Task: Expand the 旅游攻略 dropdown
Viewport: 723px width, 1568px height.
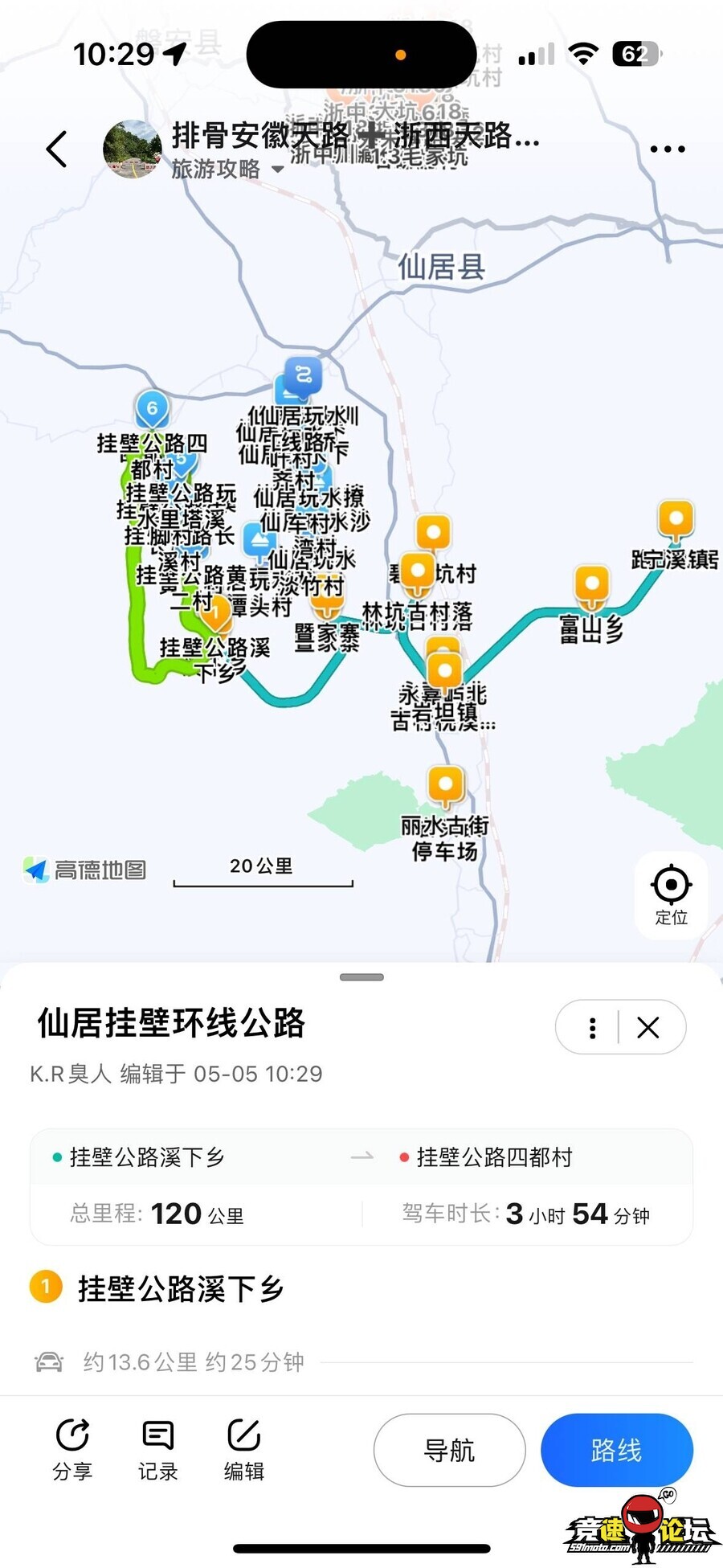Action: (277, 170)
